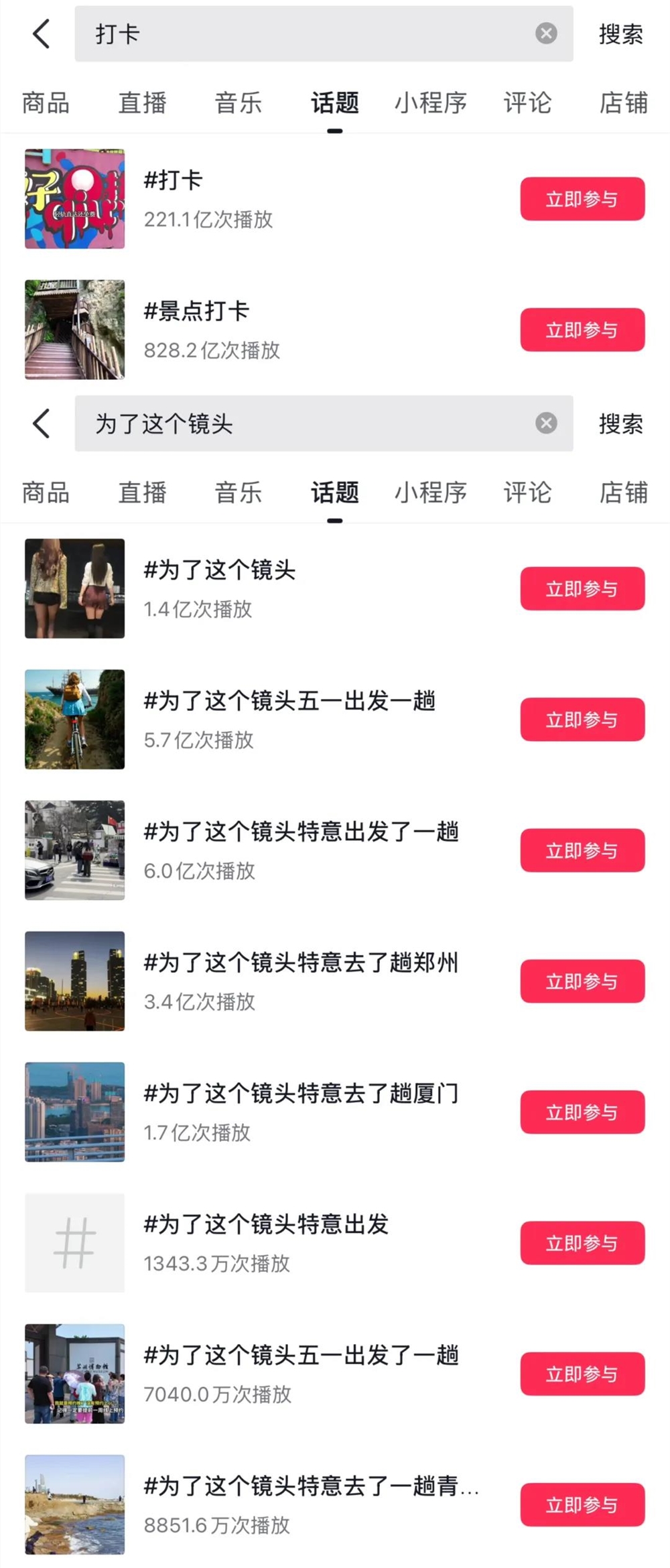
Task: Clear the 打卡 search field with the X icon
Action: (x=546, y=32)
